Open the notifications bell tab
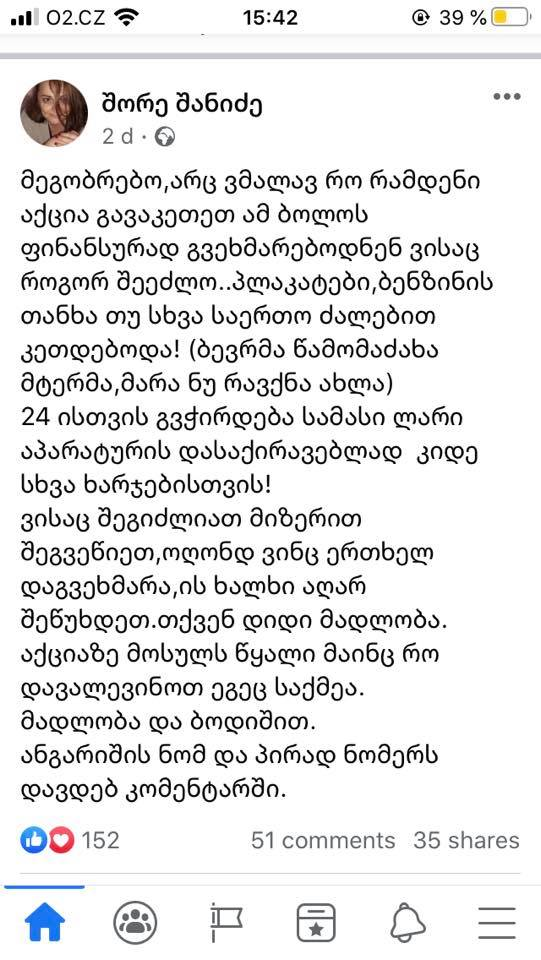 pos(408,922)
